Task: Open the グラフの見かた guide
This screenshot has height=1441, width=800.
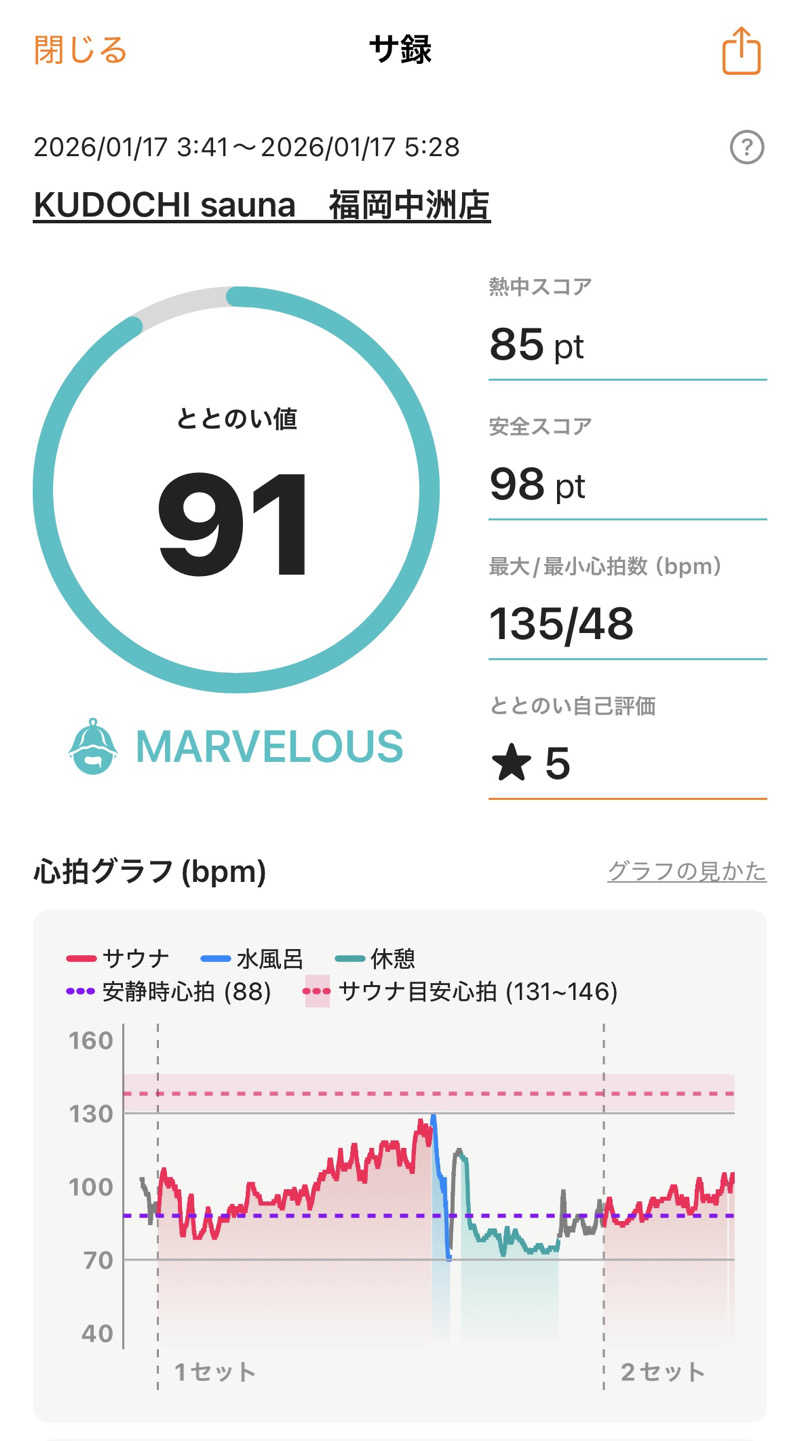Action: click(x=686, y=872)
